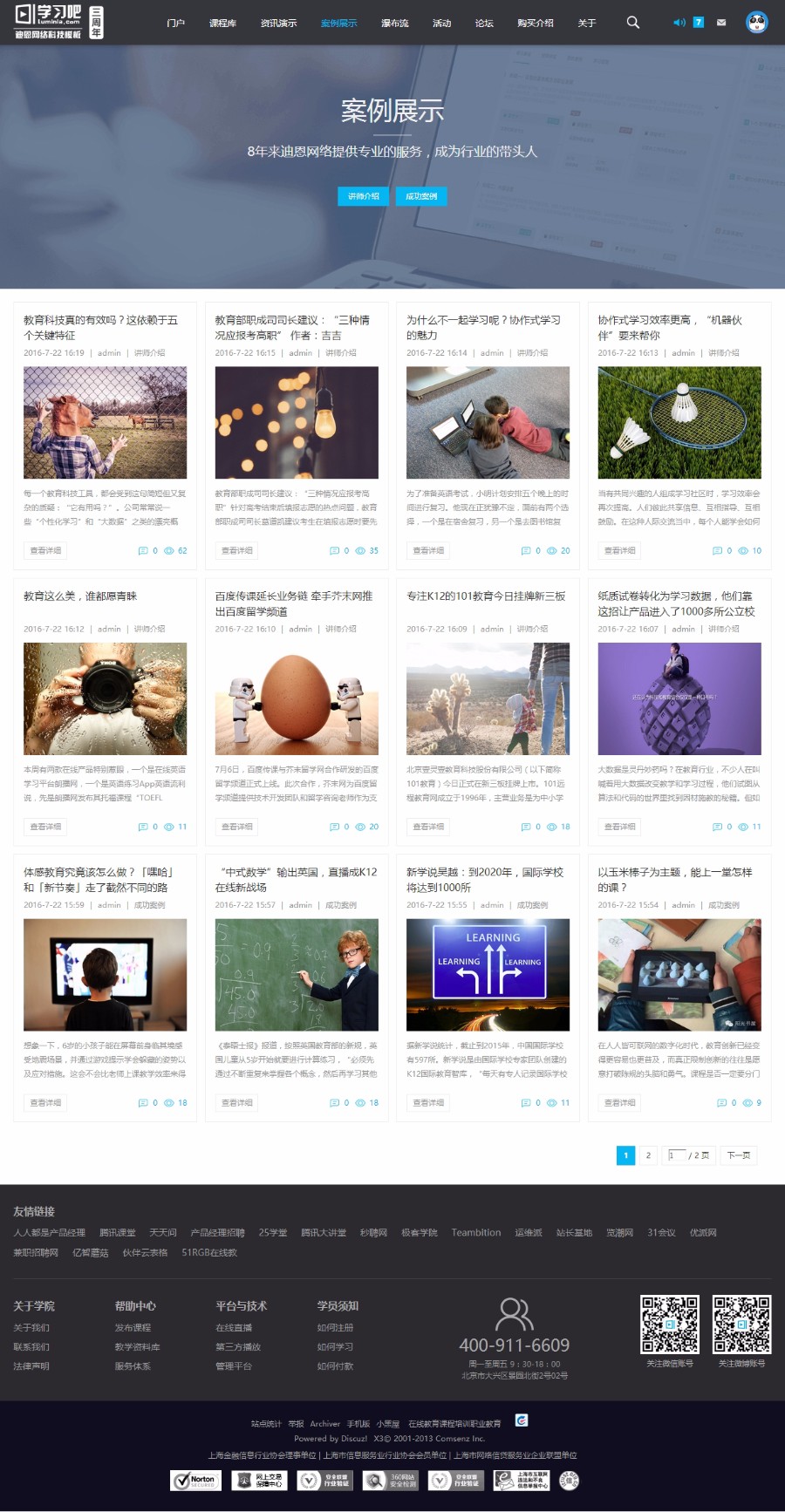Open the mail icon in the header
Viewport: 785px width, 1512px height.
click(721, 23)
